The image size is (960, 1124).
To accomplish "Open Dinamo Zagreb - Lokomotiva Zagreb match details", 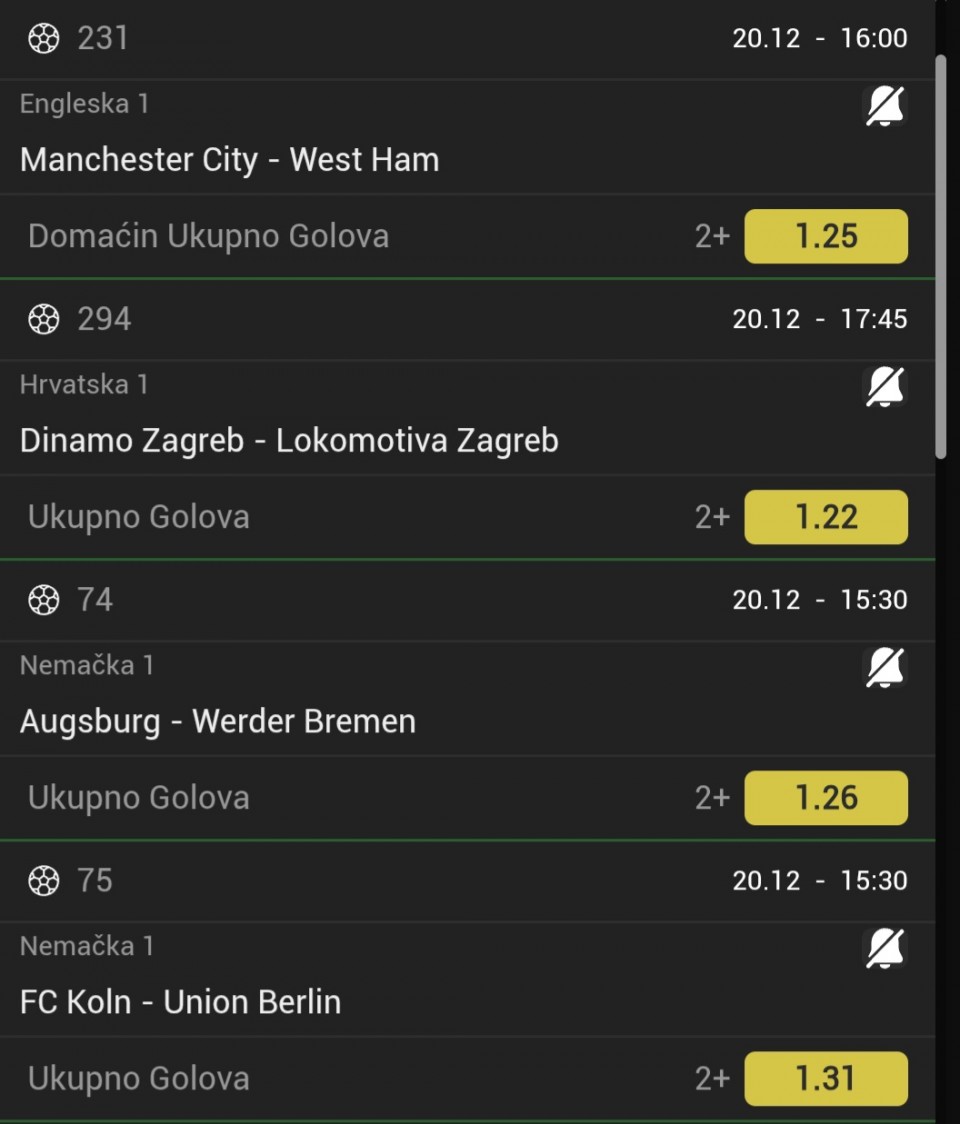I will 289,441.
